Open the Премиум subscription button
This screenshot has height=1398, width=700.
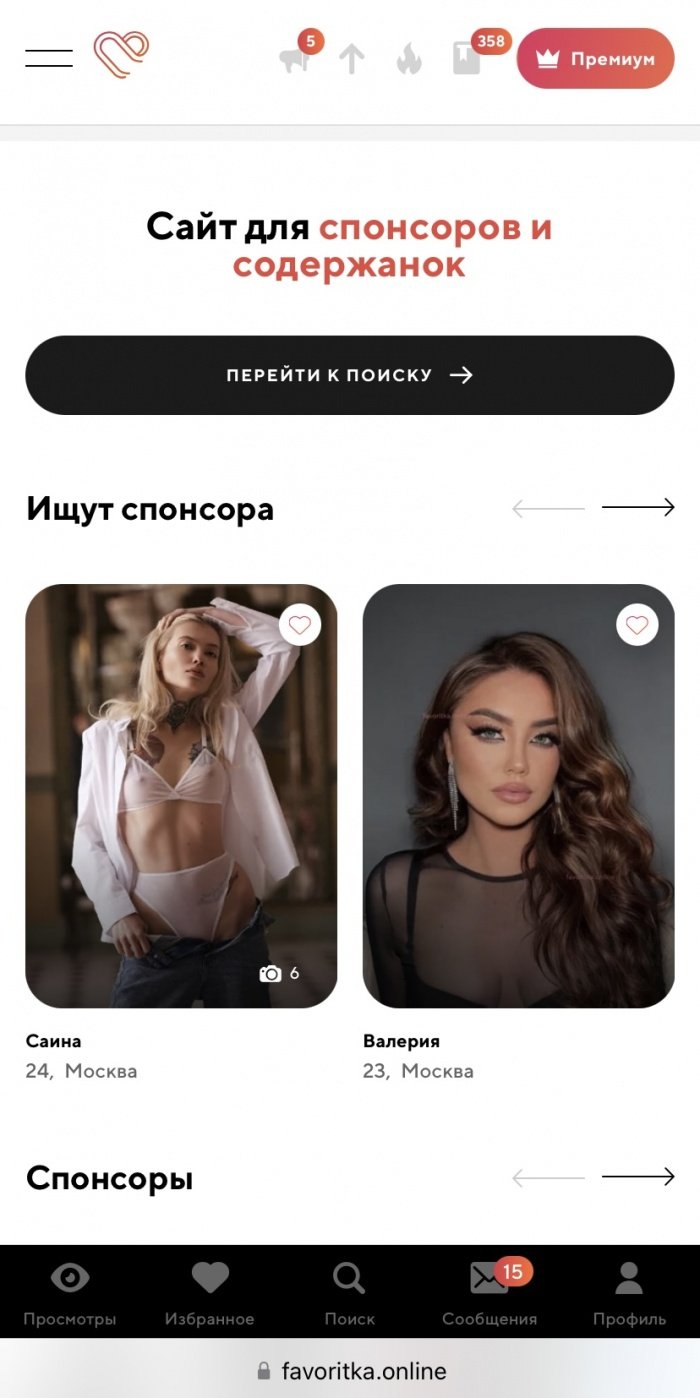595,59
